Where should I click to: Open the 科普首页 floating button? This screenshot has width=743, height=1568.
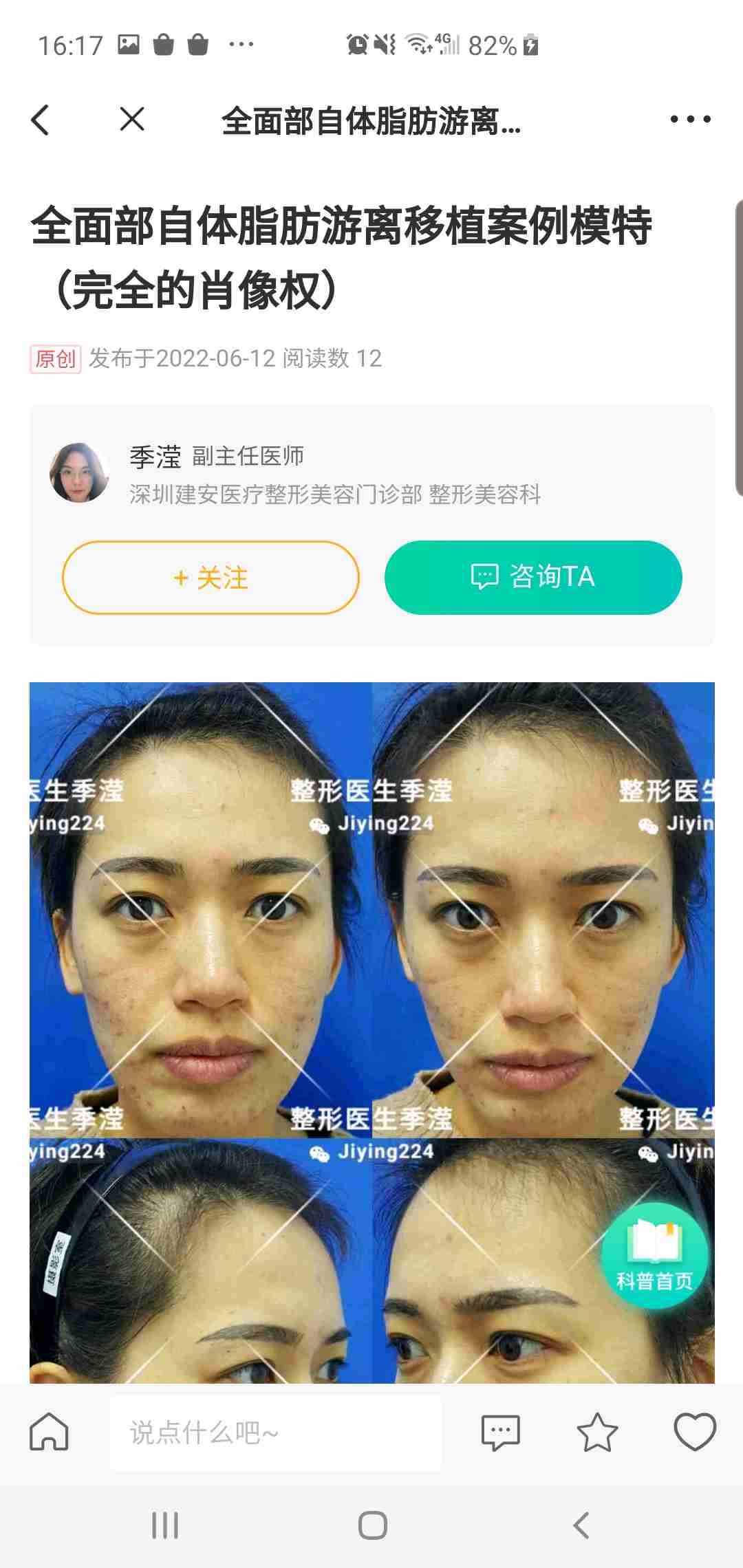tap(654, 1256)
